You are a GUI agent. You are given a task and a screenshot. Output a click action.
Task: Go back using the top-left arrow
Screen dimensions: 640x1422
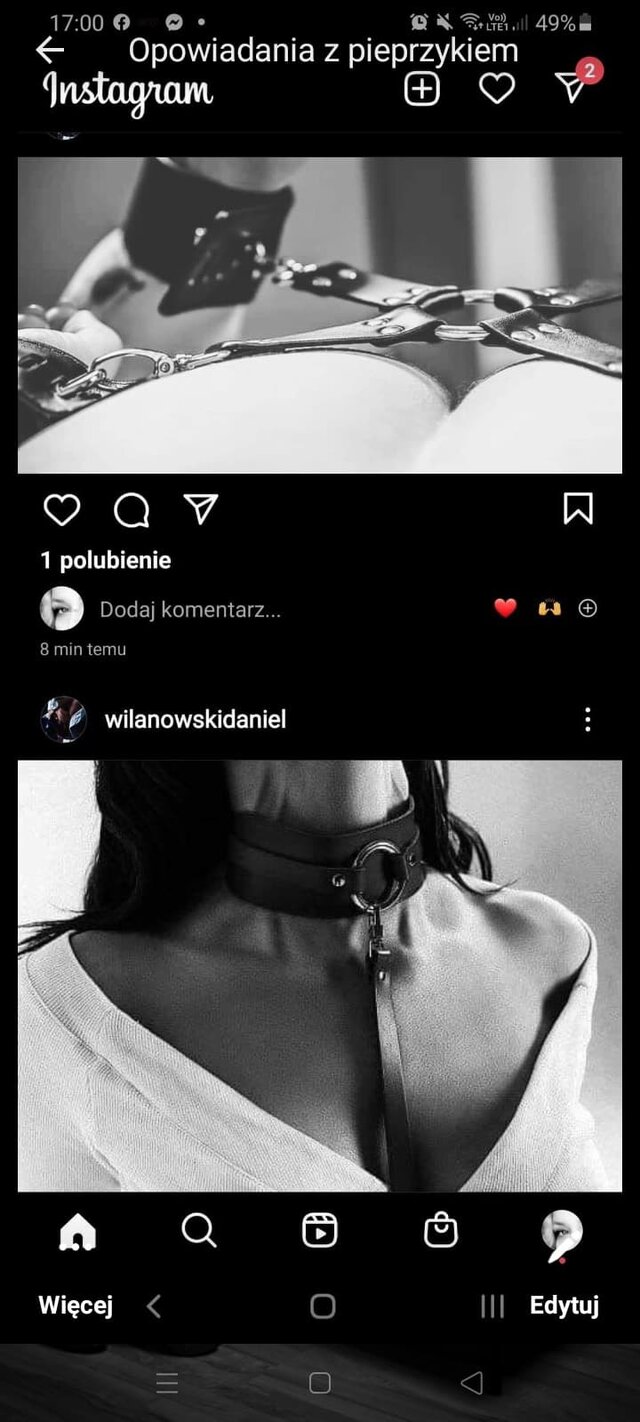point(49,50)
